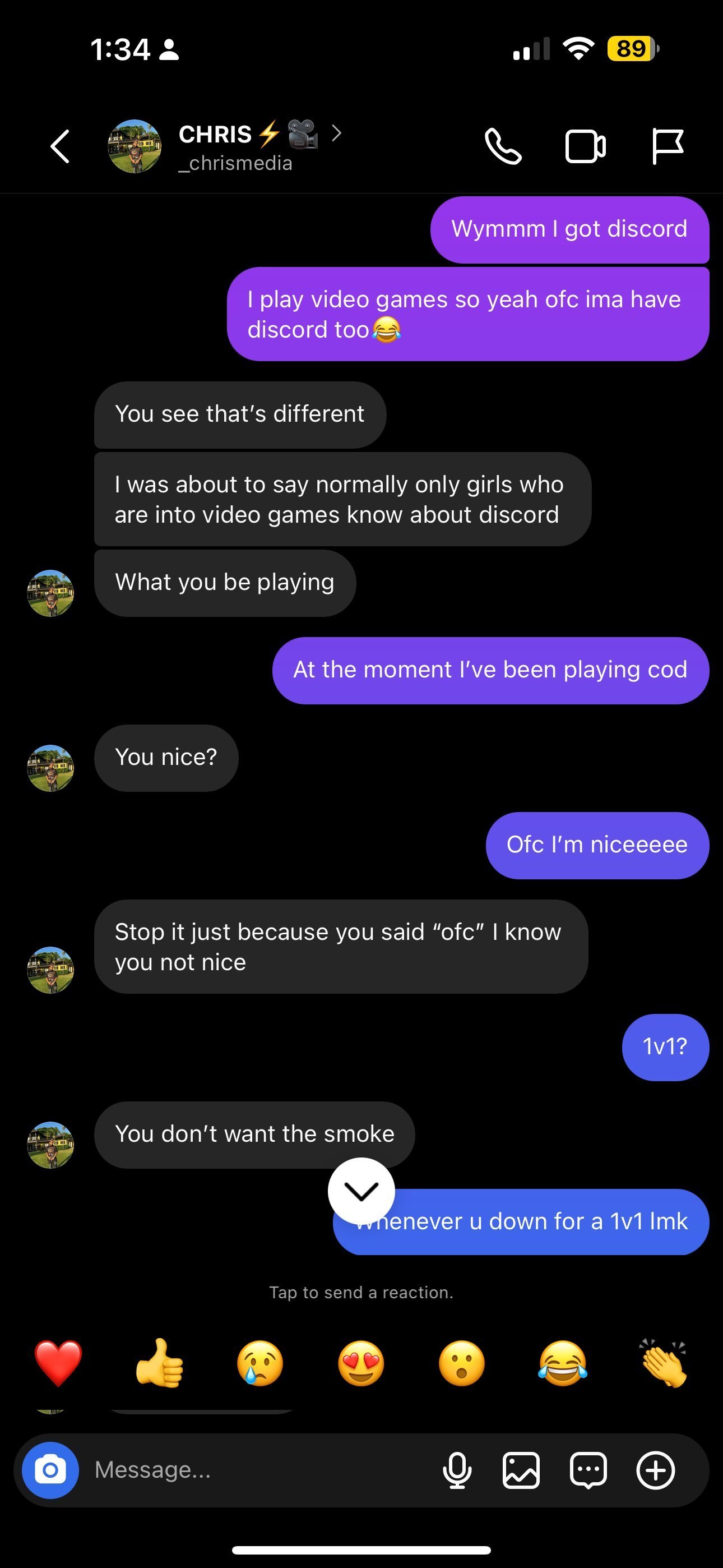
Task: Open the camera from message bar
Action: 50,1470
